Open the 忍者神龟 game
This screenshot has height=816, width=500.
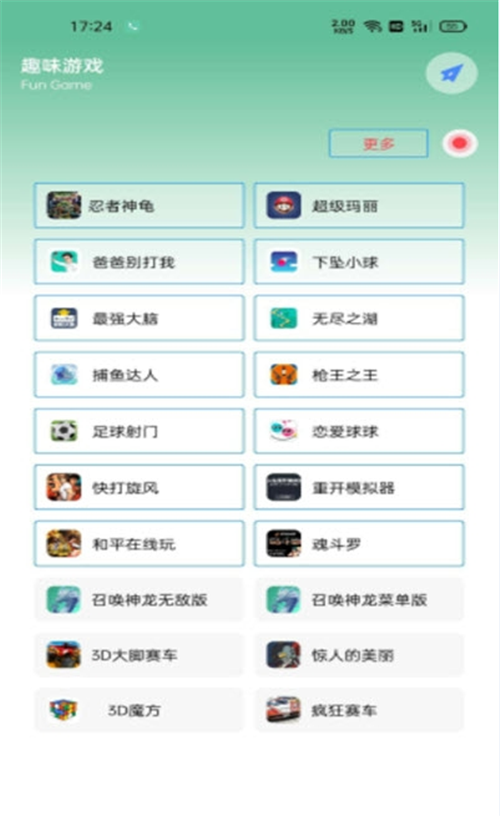pos(139,206)
